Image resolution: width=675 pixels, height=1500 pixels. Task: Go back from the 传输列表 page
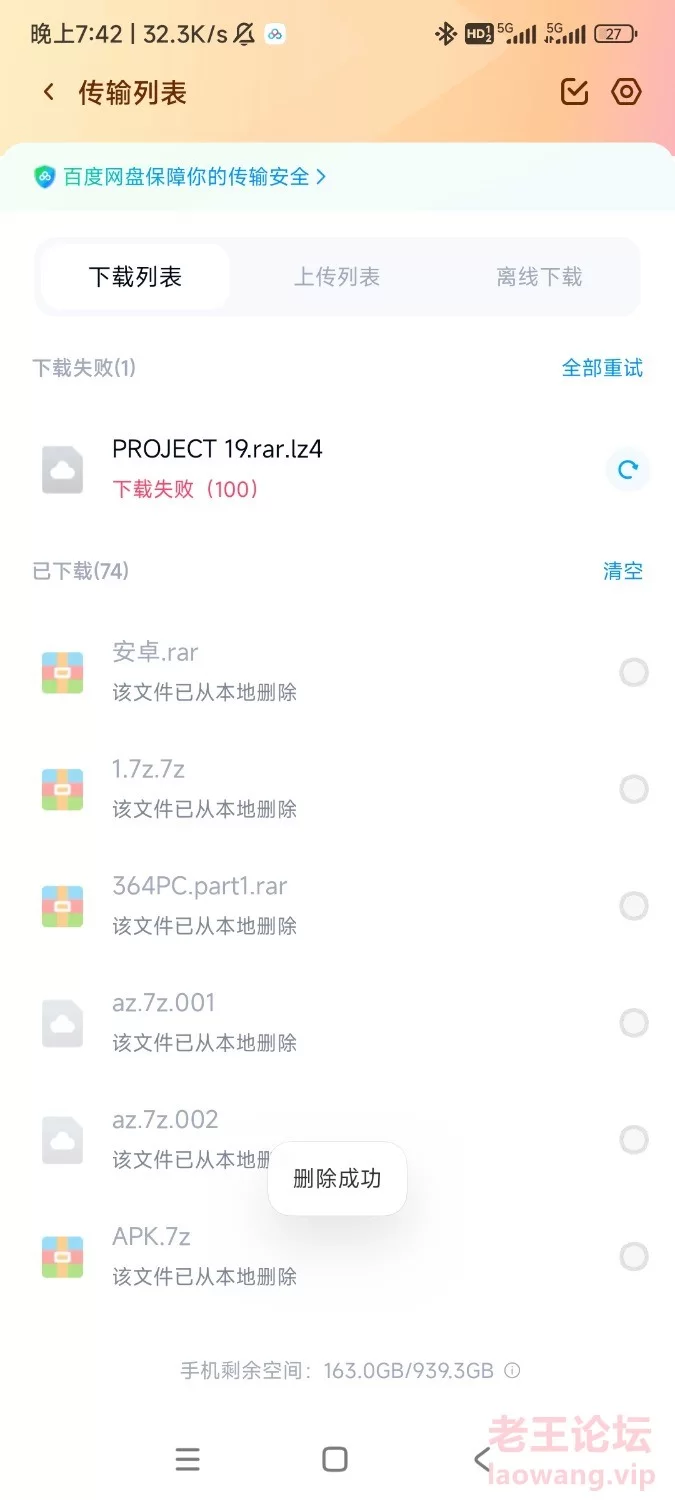48,93
